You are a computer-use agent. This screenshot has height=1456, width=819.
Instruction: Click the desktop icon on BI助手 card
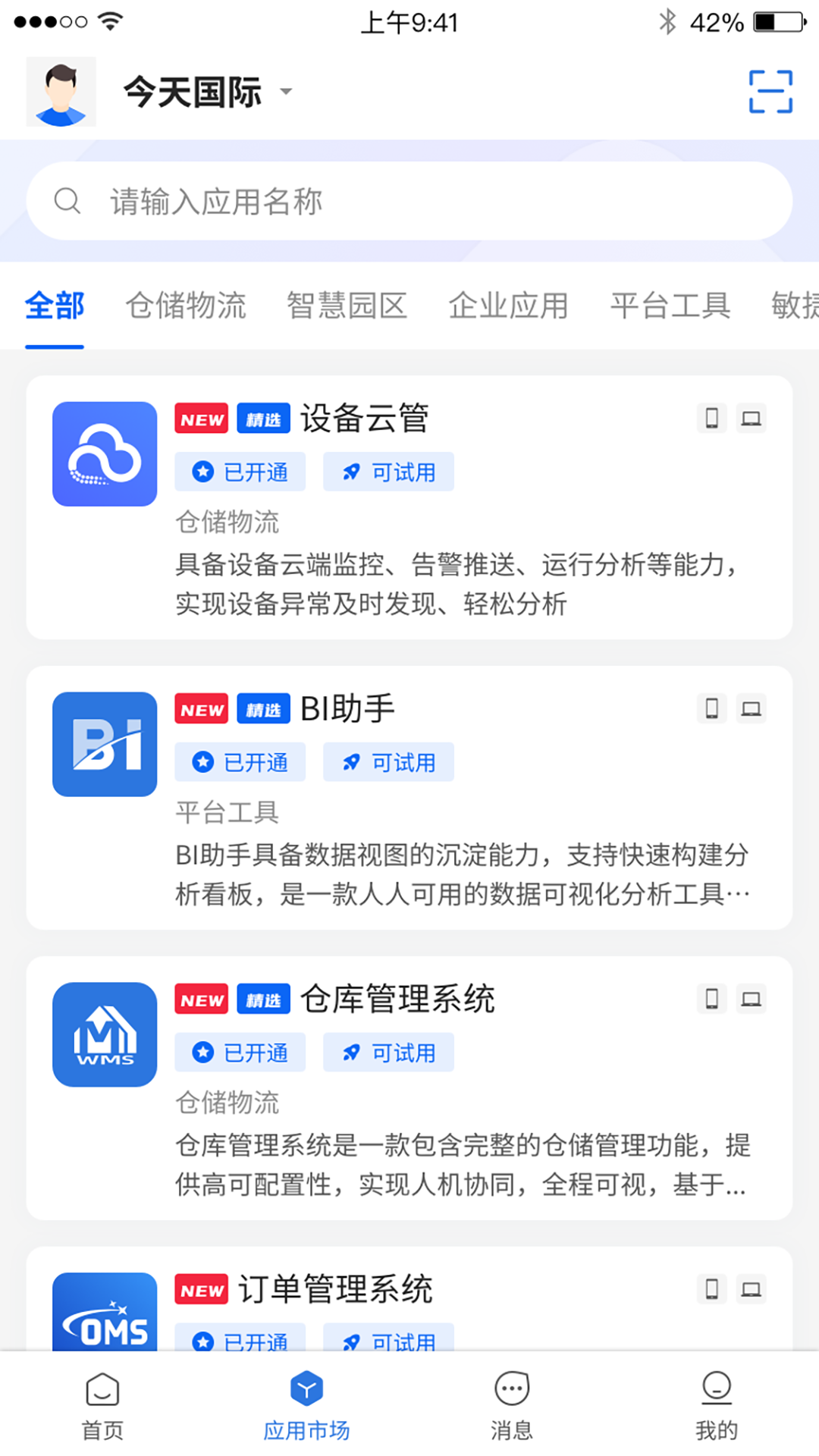point(751,708)
